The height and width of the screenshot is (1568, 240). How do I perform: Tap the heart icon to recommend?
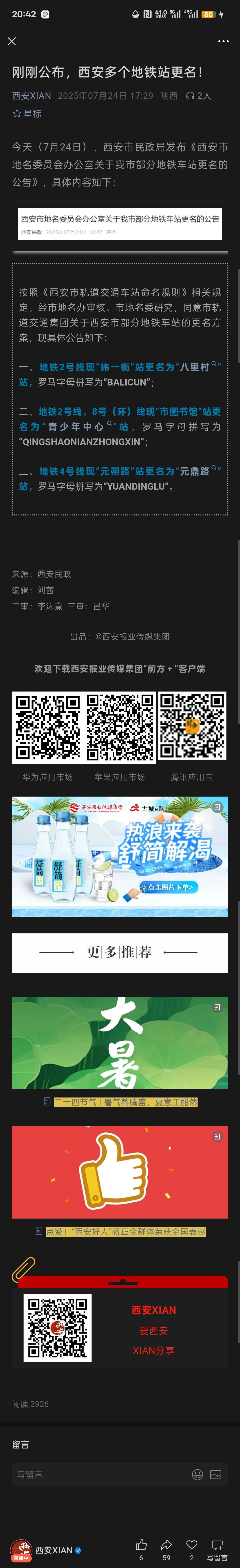191,1544
